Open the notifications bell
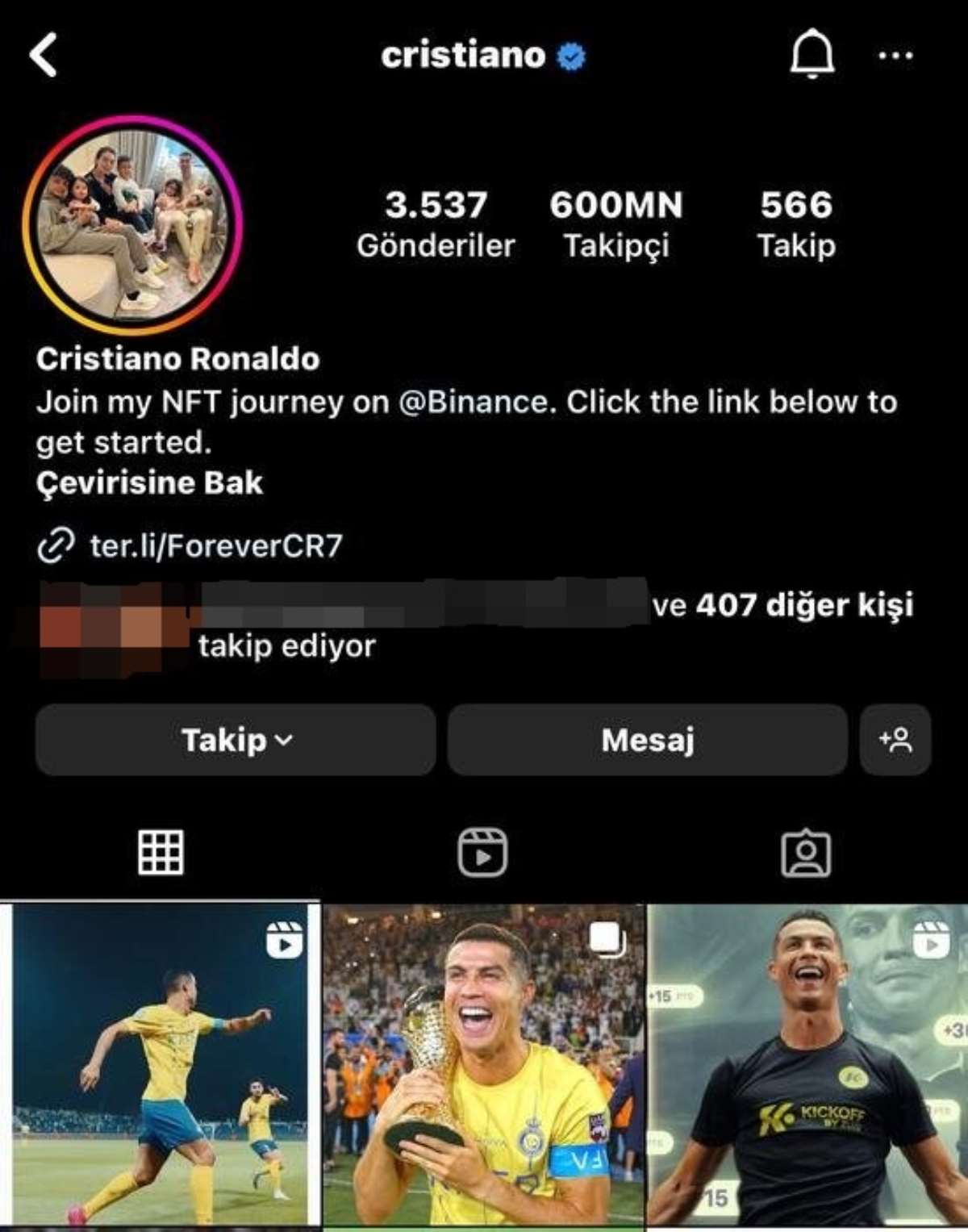 point(812,55)
